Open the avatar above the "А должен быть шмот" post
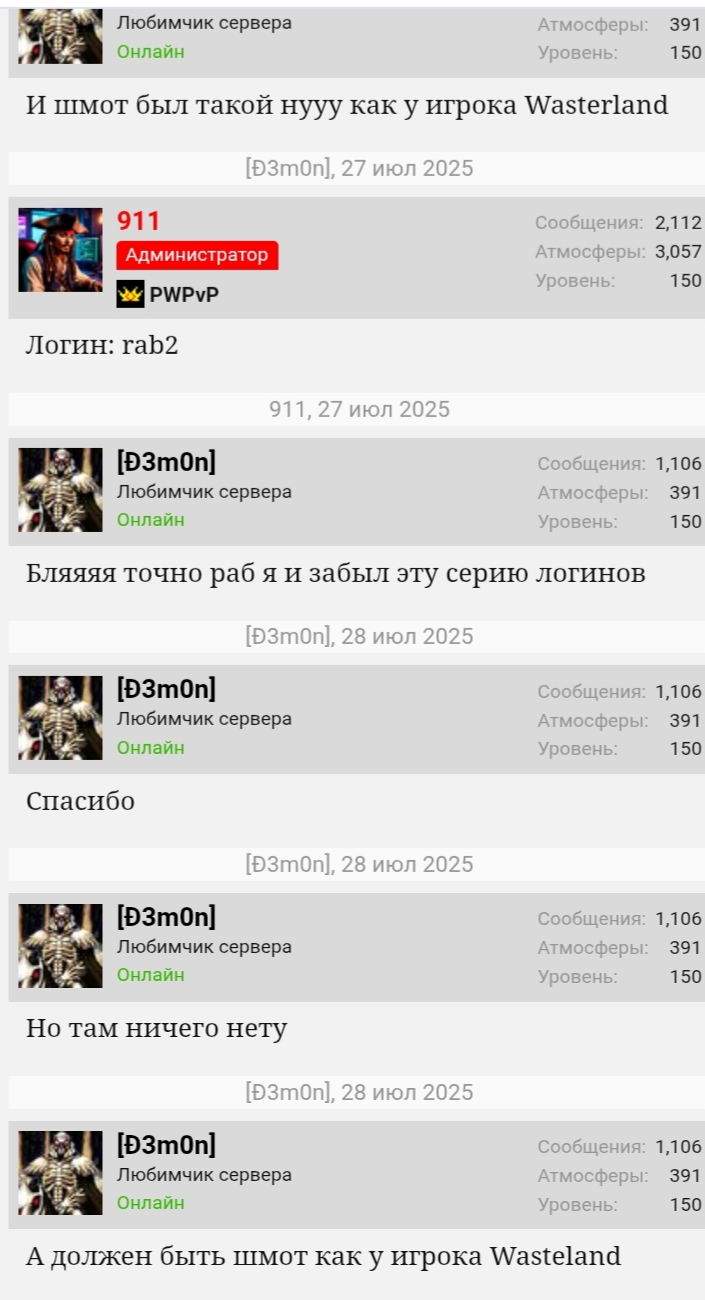Screen dimensions: 705x1300 (x=60, y=1172)
